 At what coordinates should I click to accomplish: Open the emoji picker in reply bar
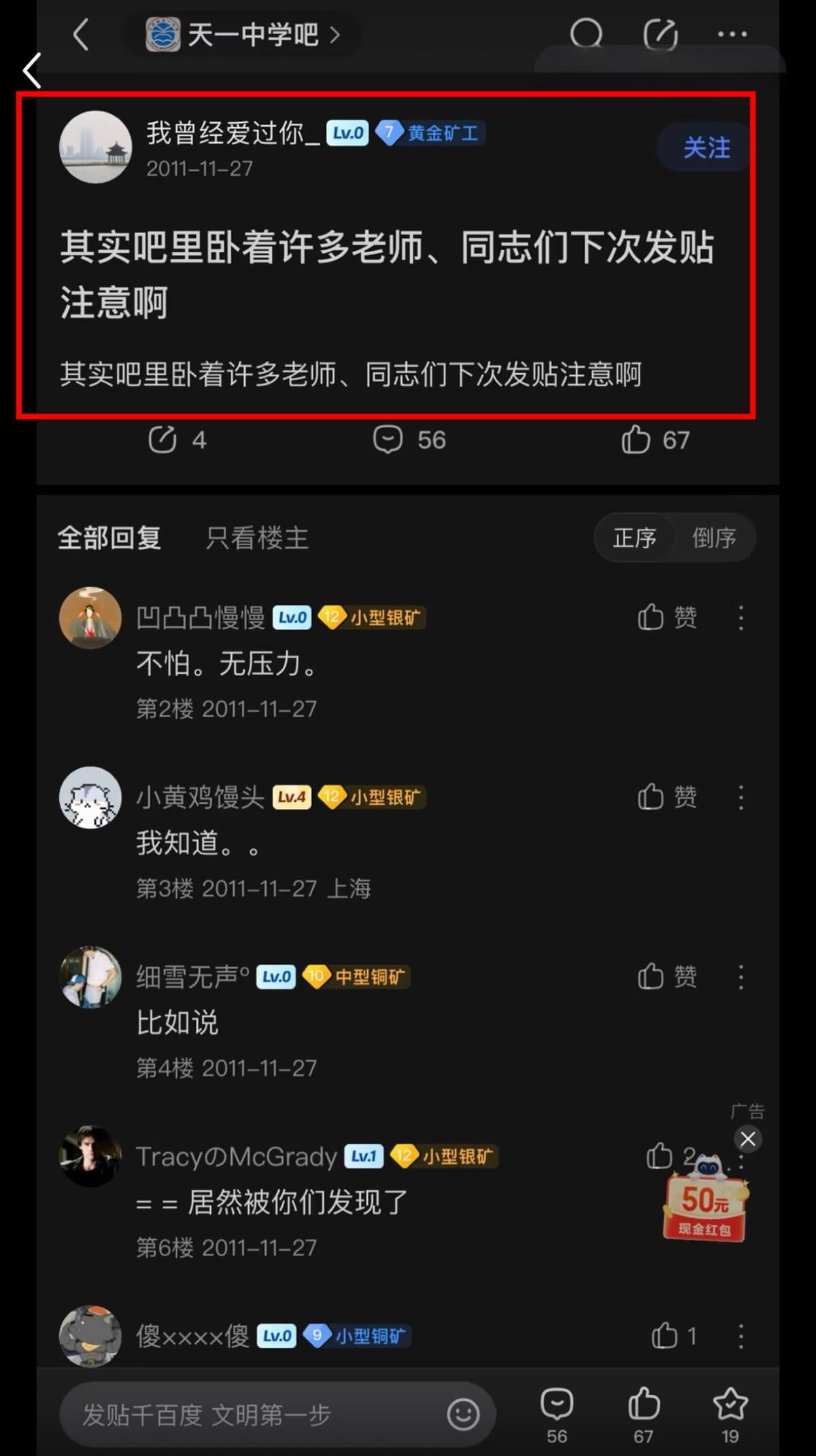[x=463, y=1415]
